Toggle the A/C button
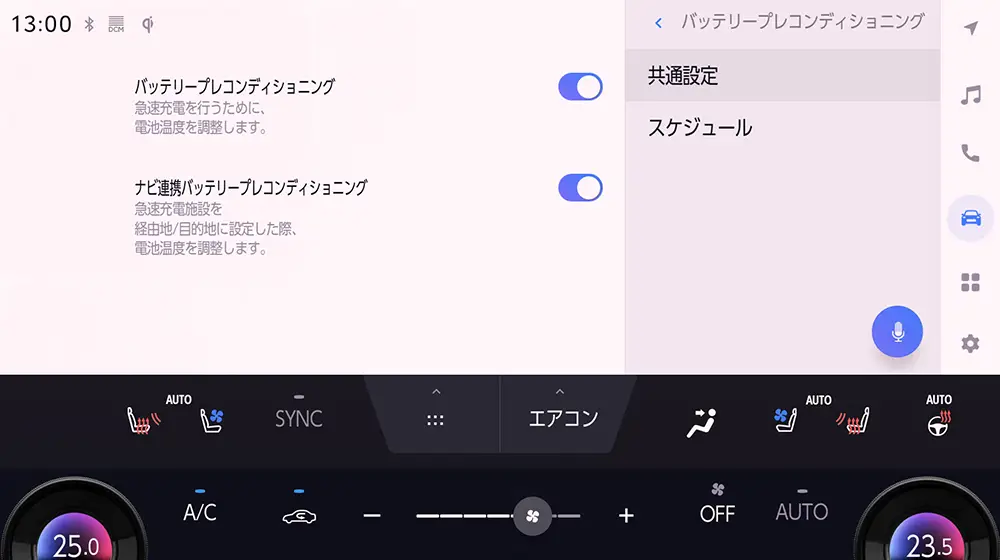Viewport: 1000px width, 560px height. point(200,512)
